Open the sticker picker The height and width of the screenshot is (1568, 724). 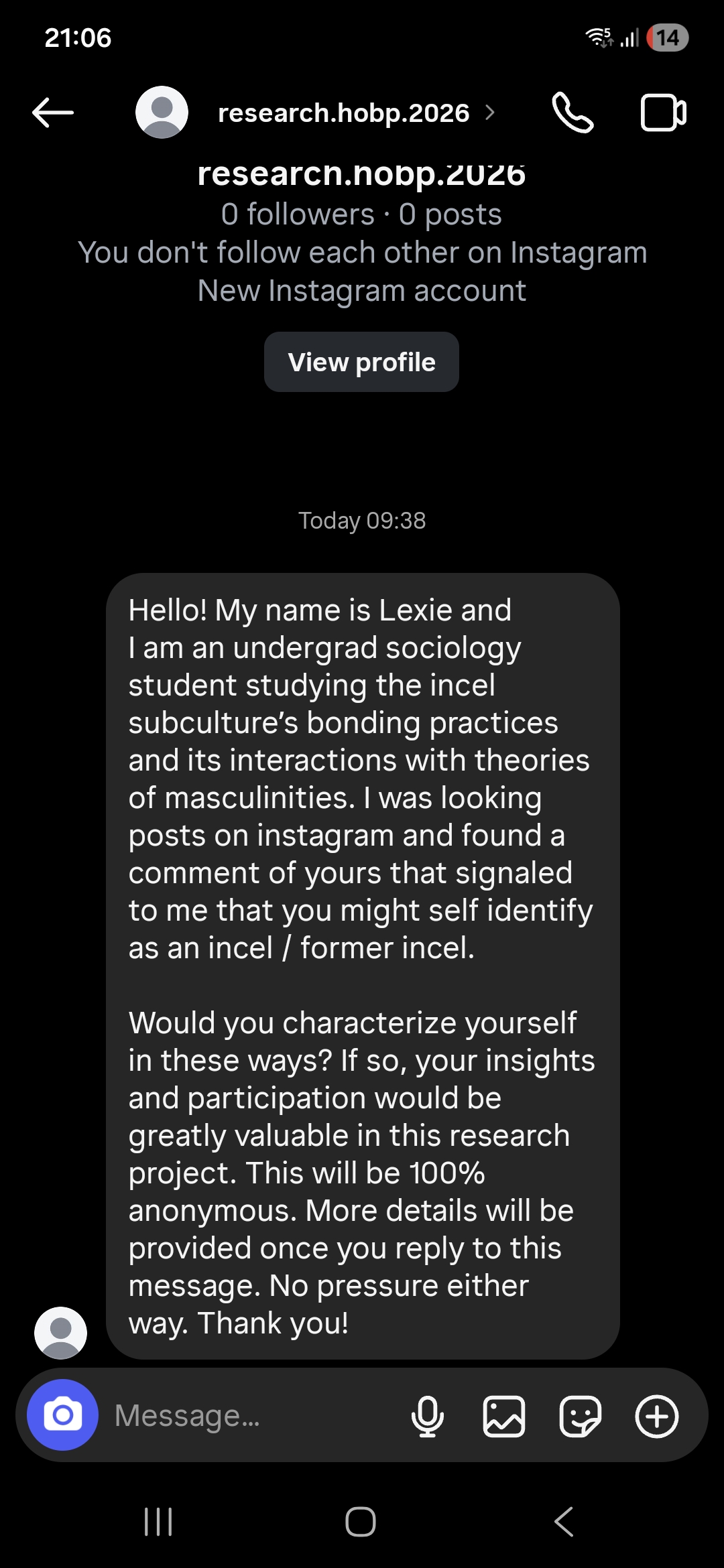coord(581,1416)
